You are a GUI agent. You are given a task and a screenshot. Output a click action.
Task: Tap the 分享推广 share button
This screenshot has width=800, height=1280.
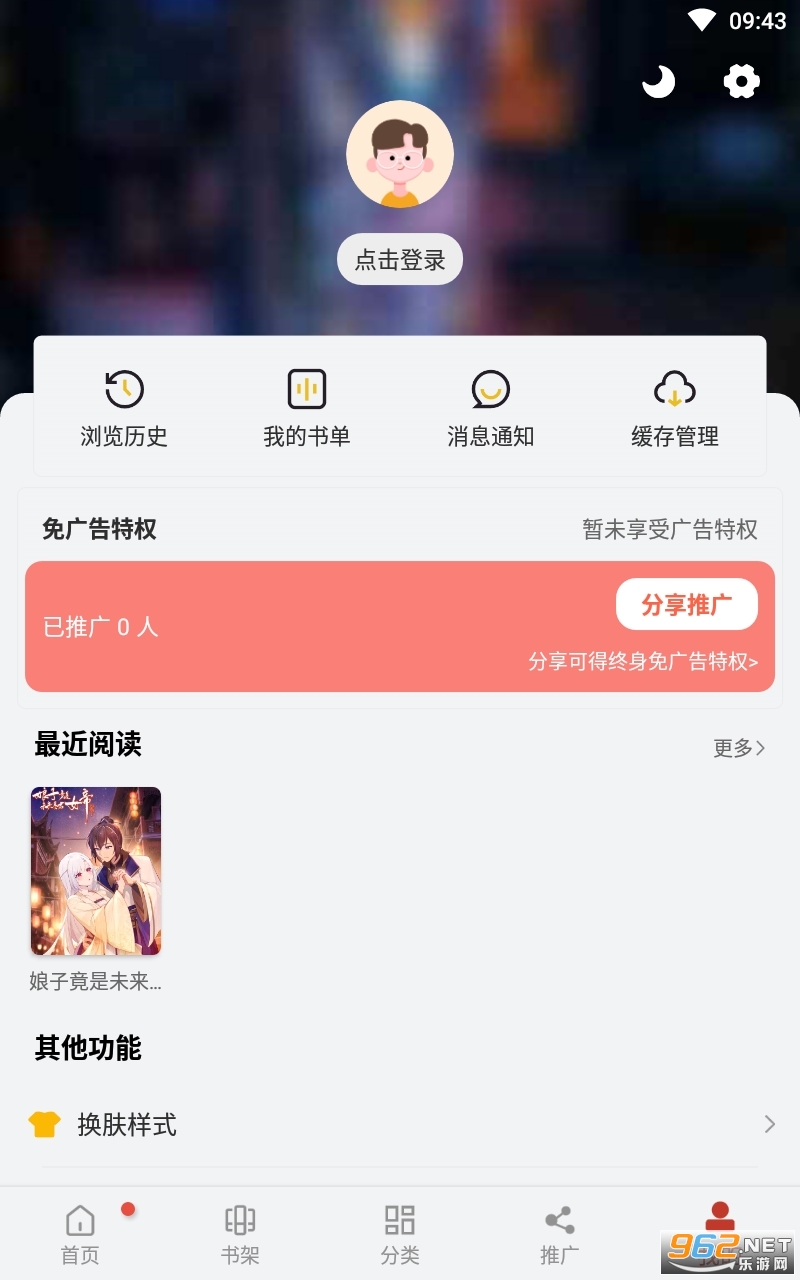coord(686,604)
